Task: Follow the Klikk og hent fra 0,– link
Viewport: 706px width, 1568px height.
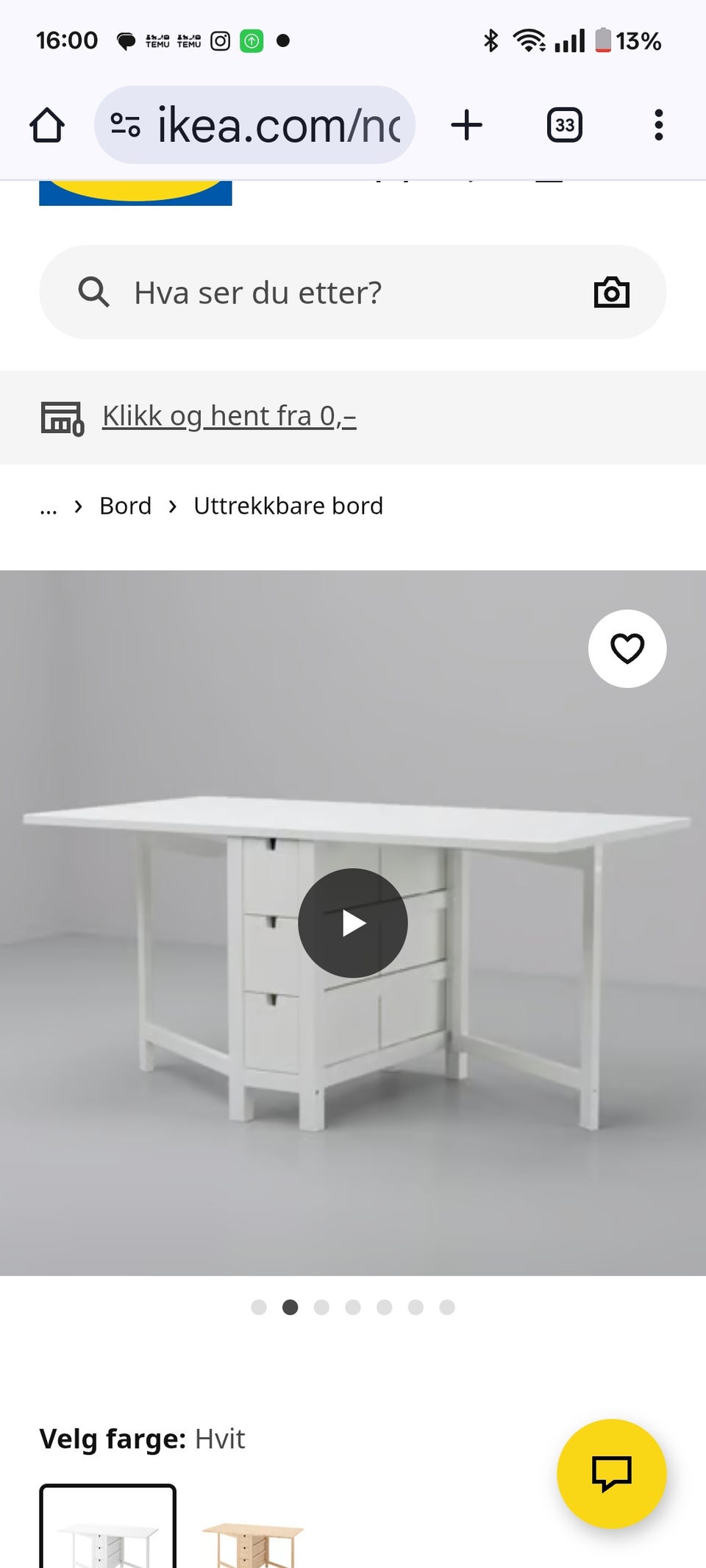Action: click(x=229, y=415)
